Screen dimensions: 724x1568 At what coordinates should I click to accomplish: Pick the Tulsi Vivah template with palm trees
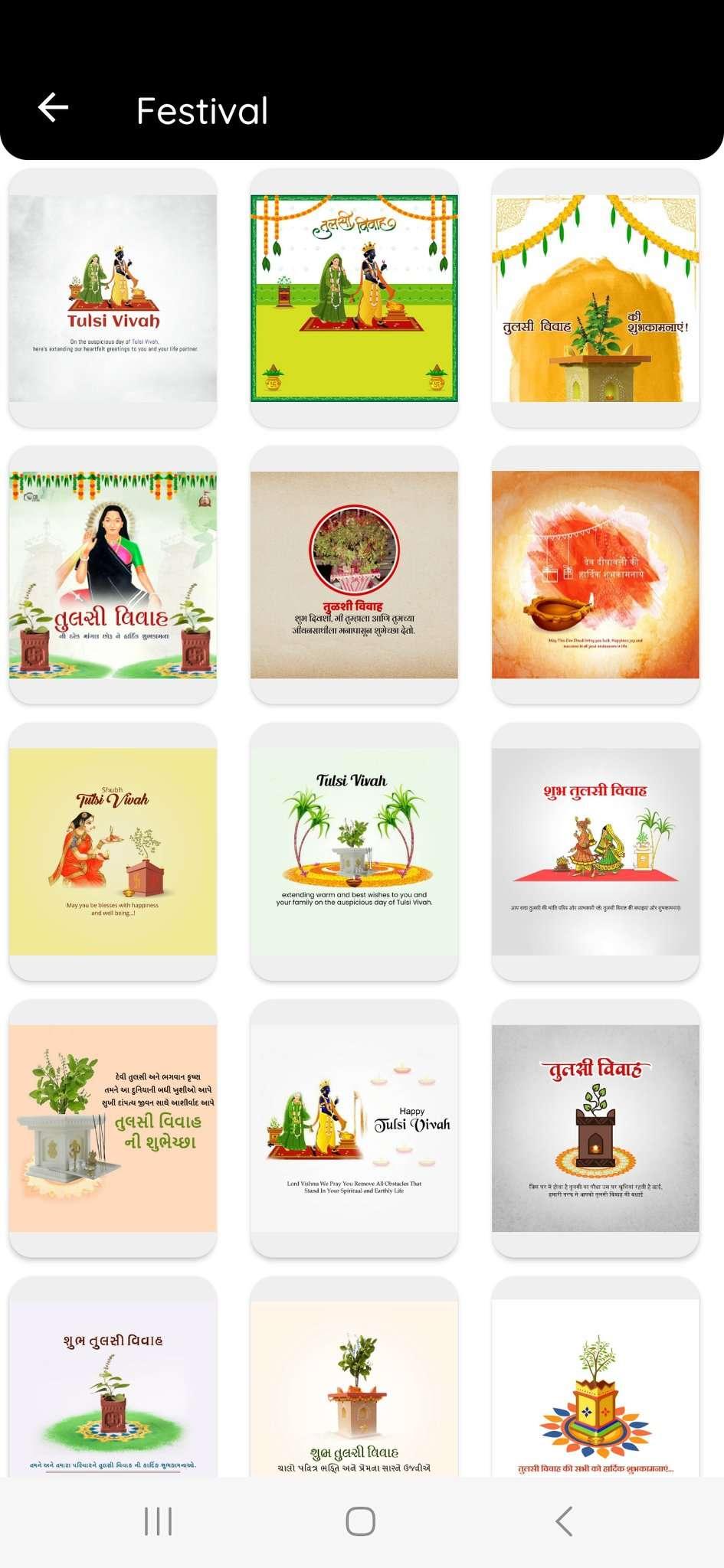tap(354, 851)
